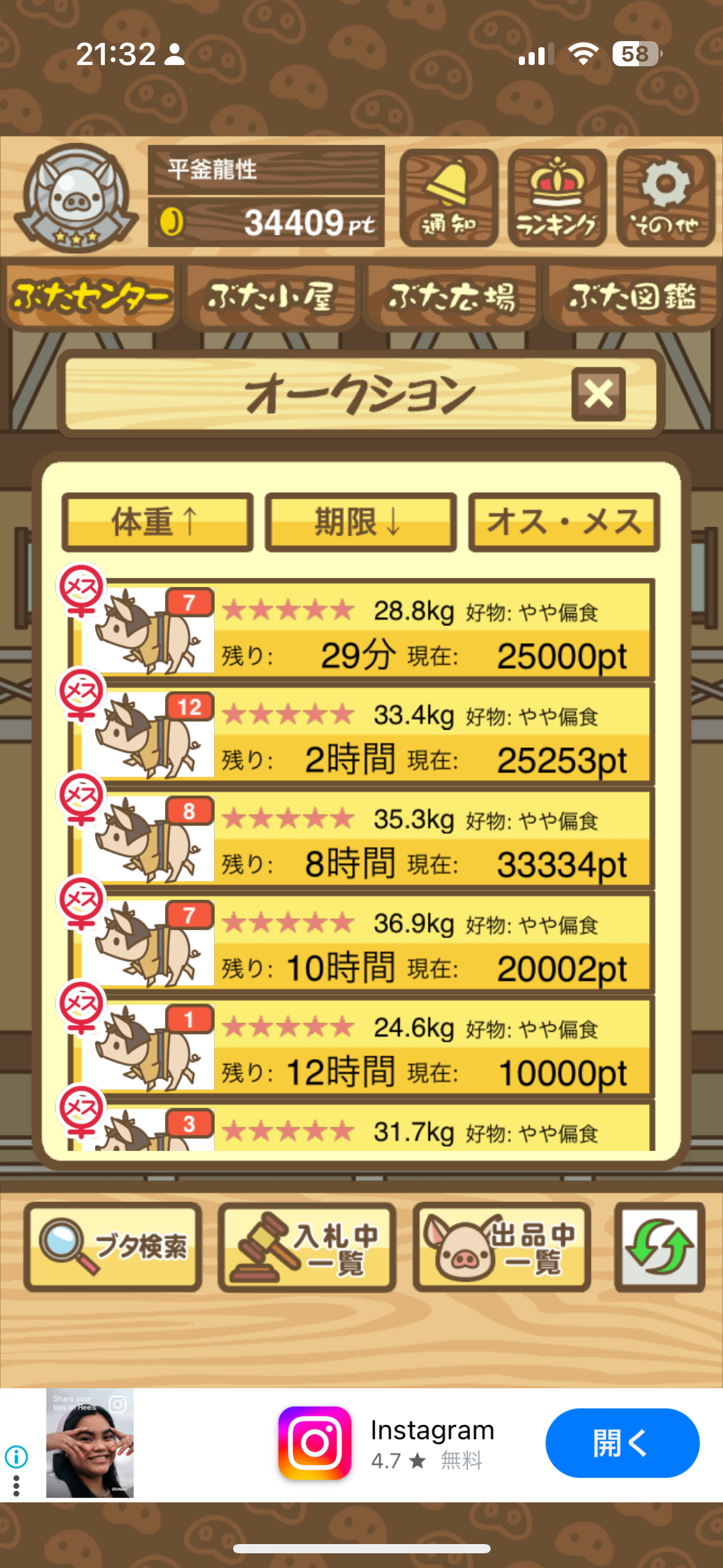
Task: Open the 通知 notifications bell
Action: [x=448, y=198]
